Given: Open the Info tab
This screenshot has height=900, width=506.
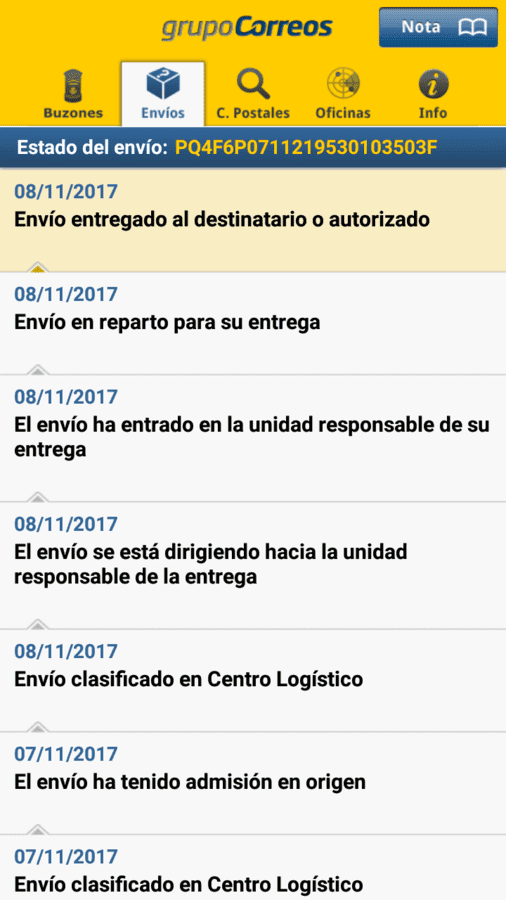Looking at the screenshot, I should [433, 94].
